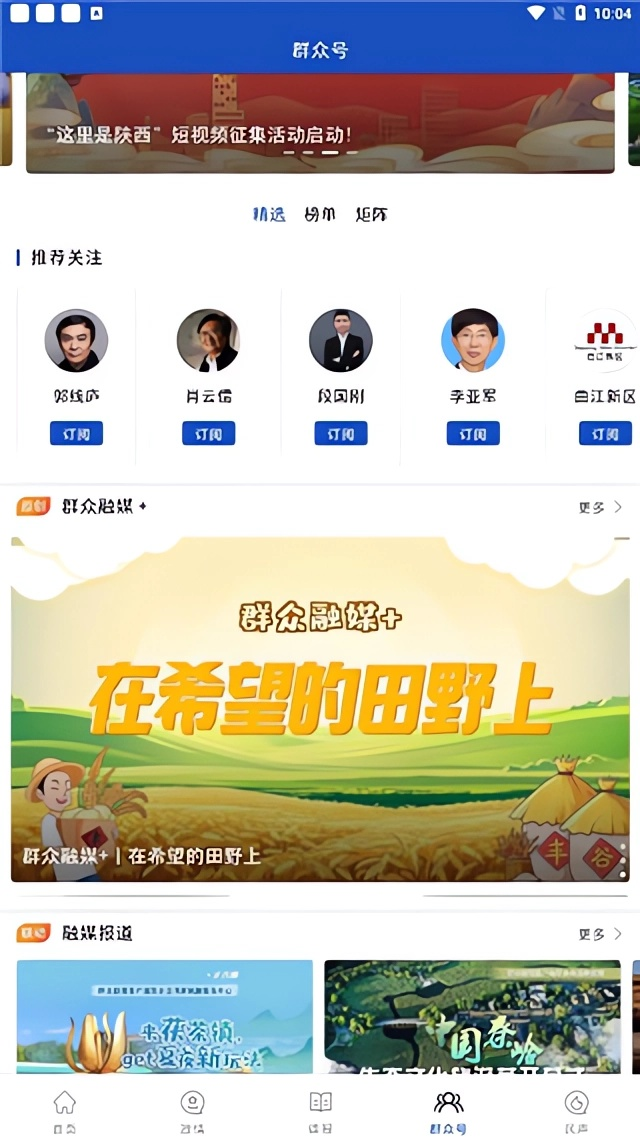View more in the 群众融媒+ section
This screenshot has width=640, height=1138.
(x=600, y=507)
